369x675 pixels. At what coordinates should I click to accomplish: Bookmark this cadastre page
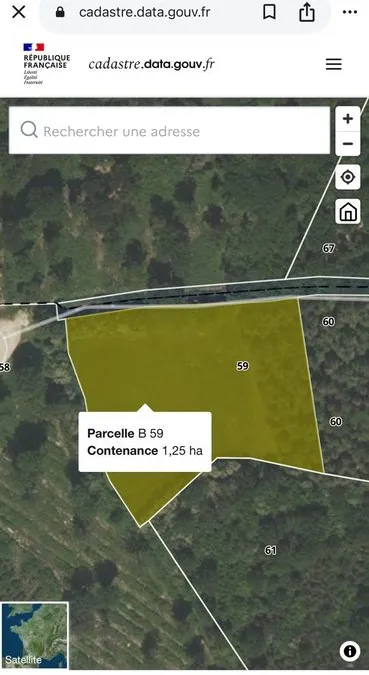coord(270,12)
